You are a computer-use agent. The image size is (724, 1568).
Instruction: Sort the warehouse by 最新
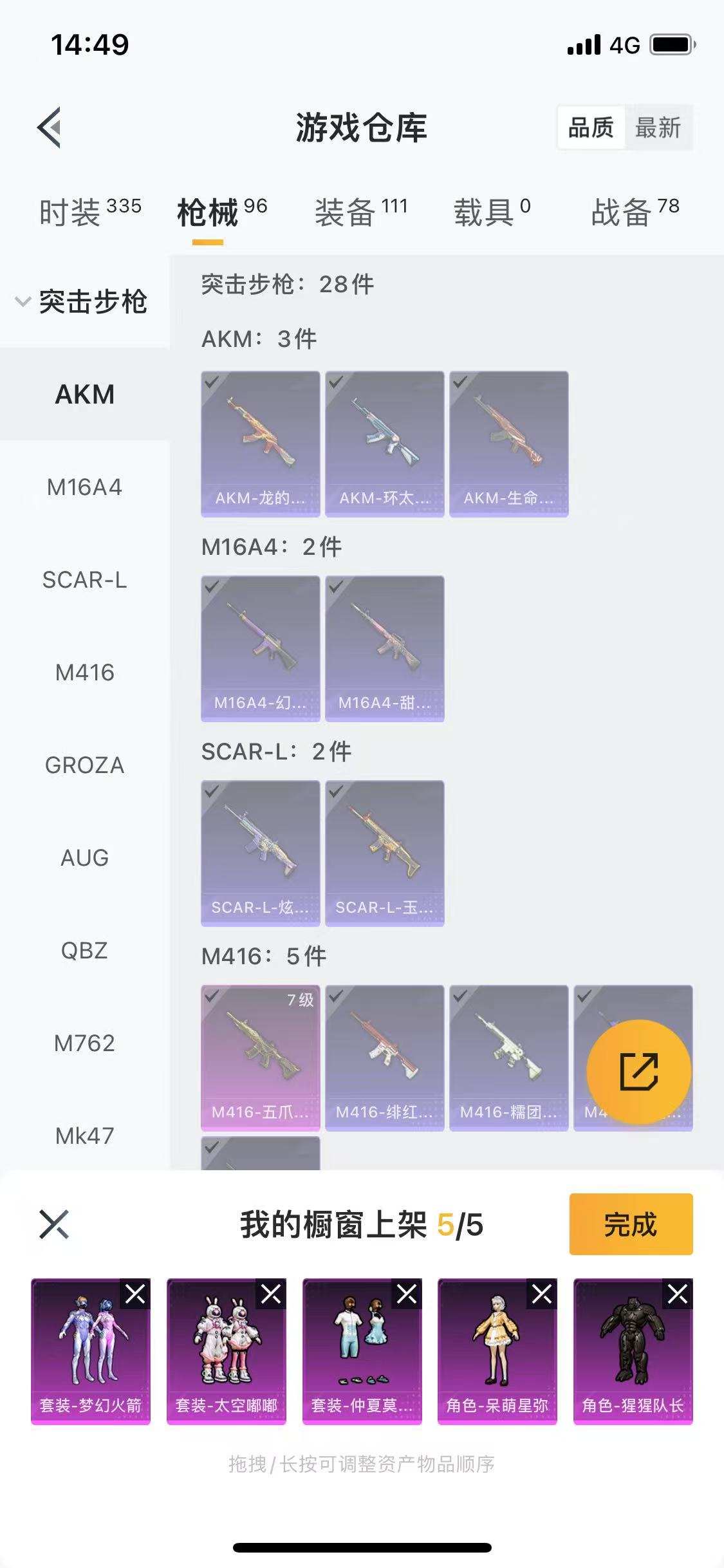[x=657, y=127]
